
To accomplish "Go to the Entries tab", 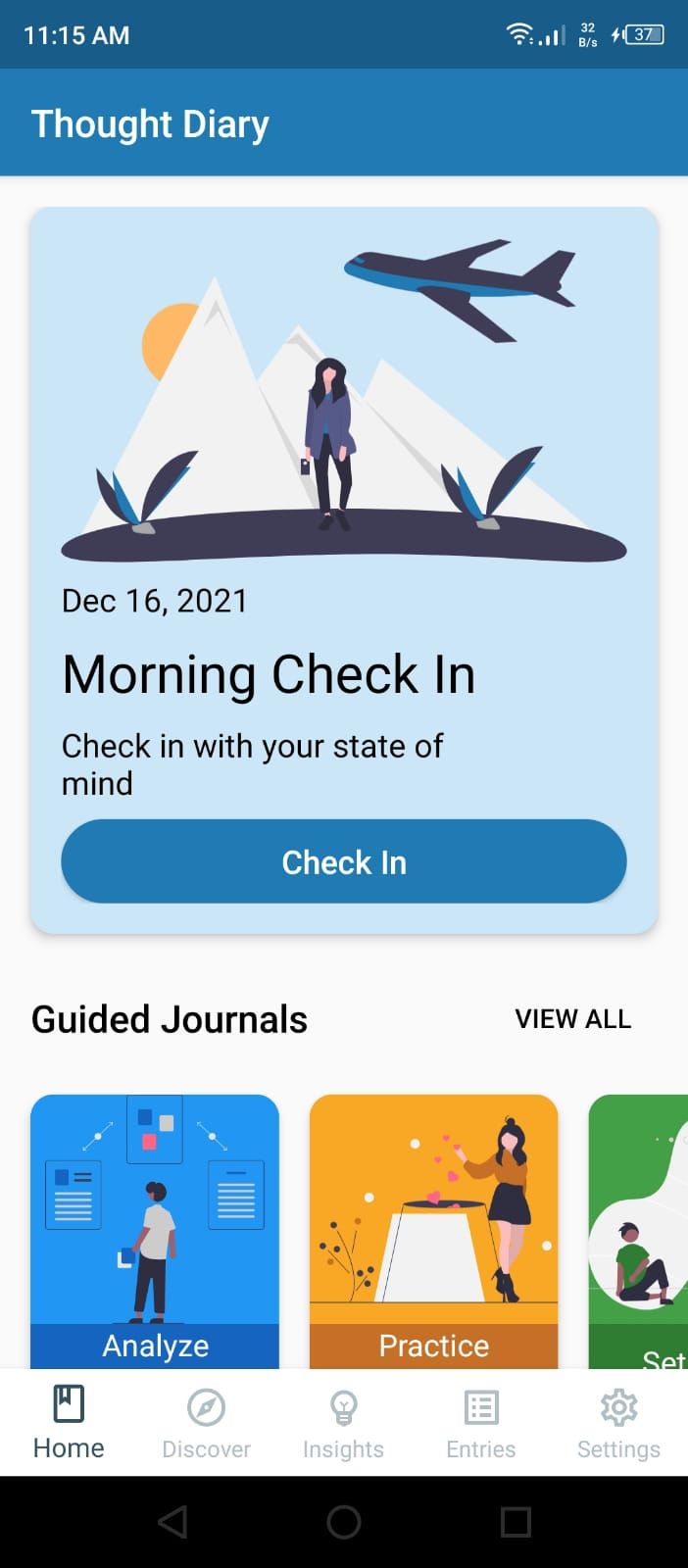I will click(x=480, y=1423).
